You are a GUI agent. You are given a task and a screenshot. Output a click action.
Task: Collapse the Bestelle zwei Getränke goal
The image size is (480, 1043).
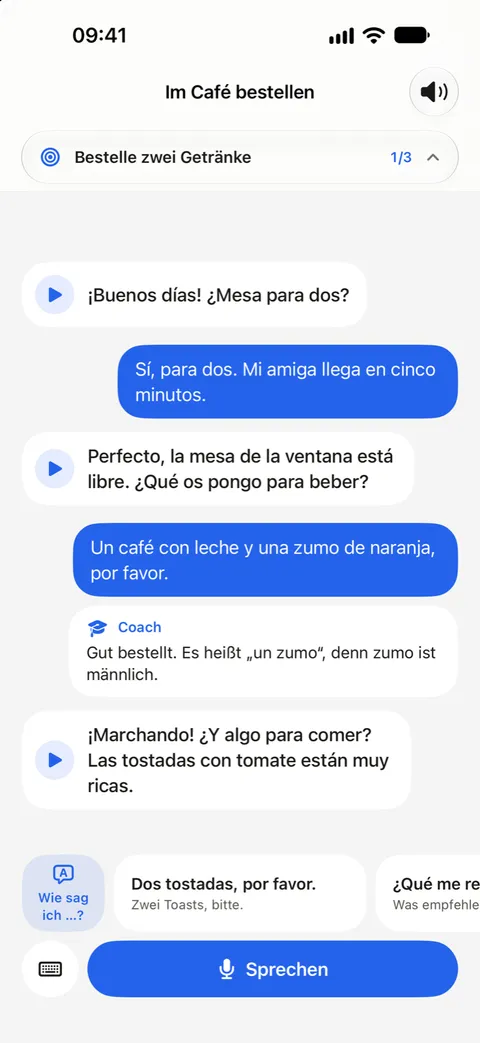pyautogui.click(x=433, y=158)
